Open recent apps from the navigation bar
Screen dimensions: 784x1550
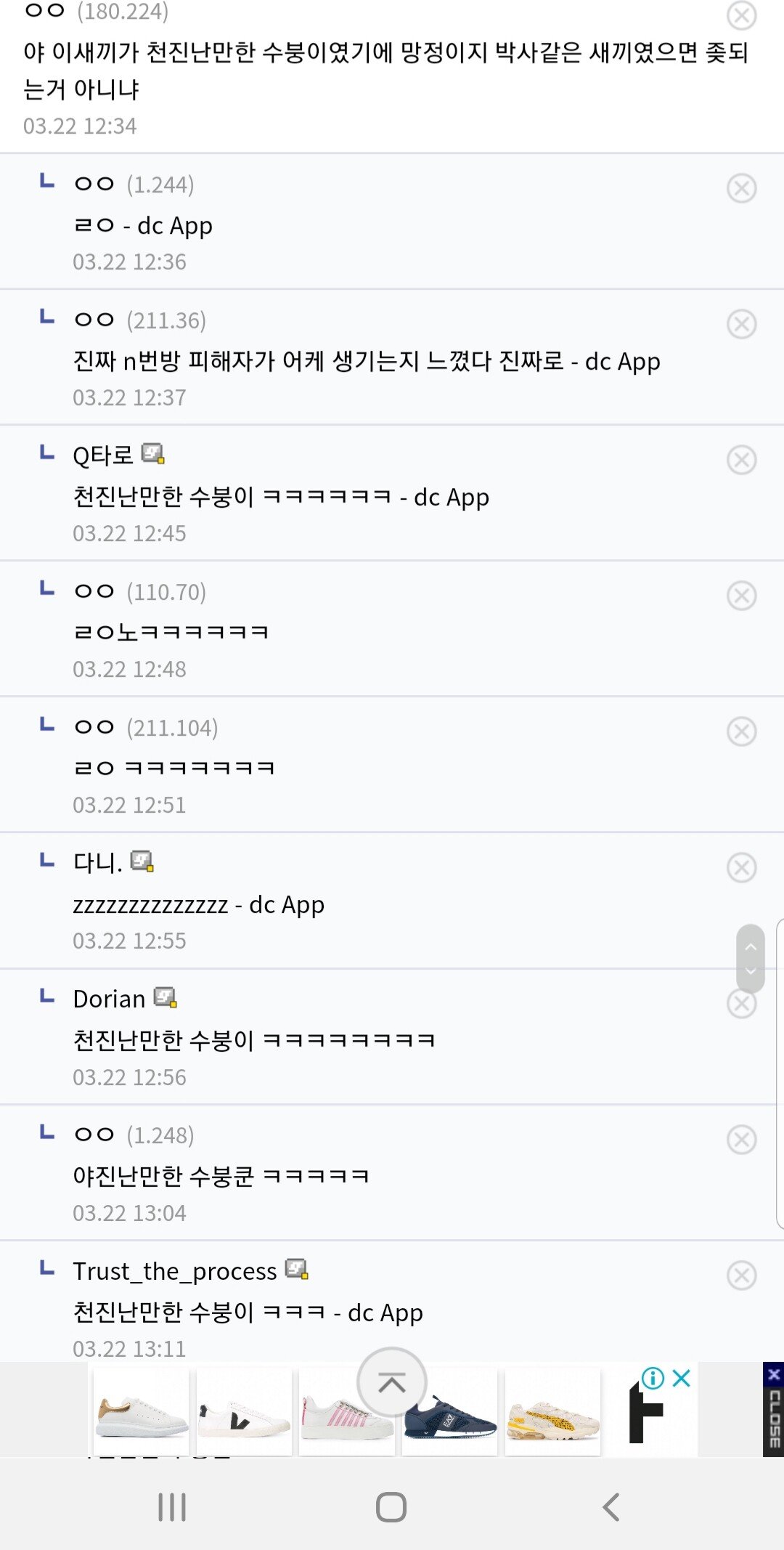click(x=172, y=1507)
